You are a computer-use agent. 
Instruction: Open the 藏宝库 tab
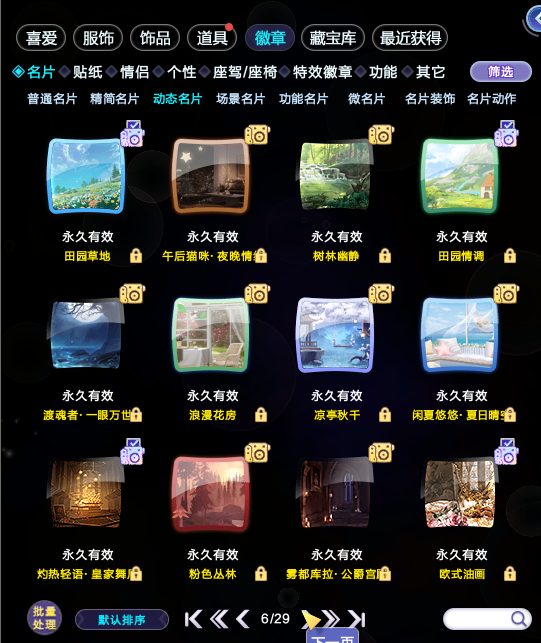332,38
